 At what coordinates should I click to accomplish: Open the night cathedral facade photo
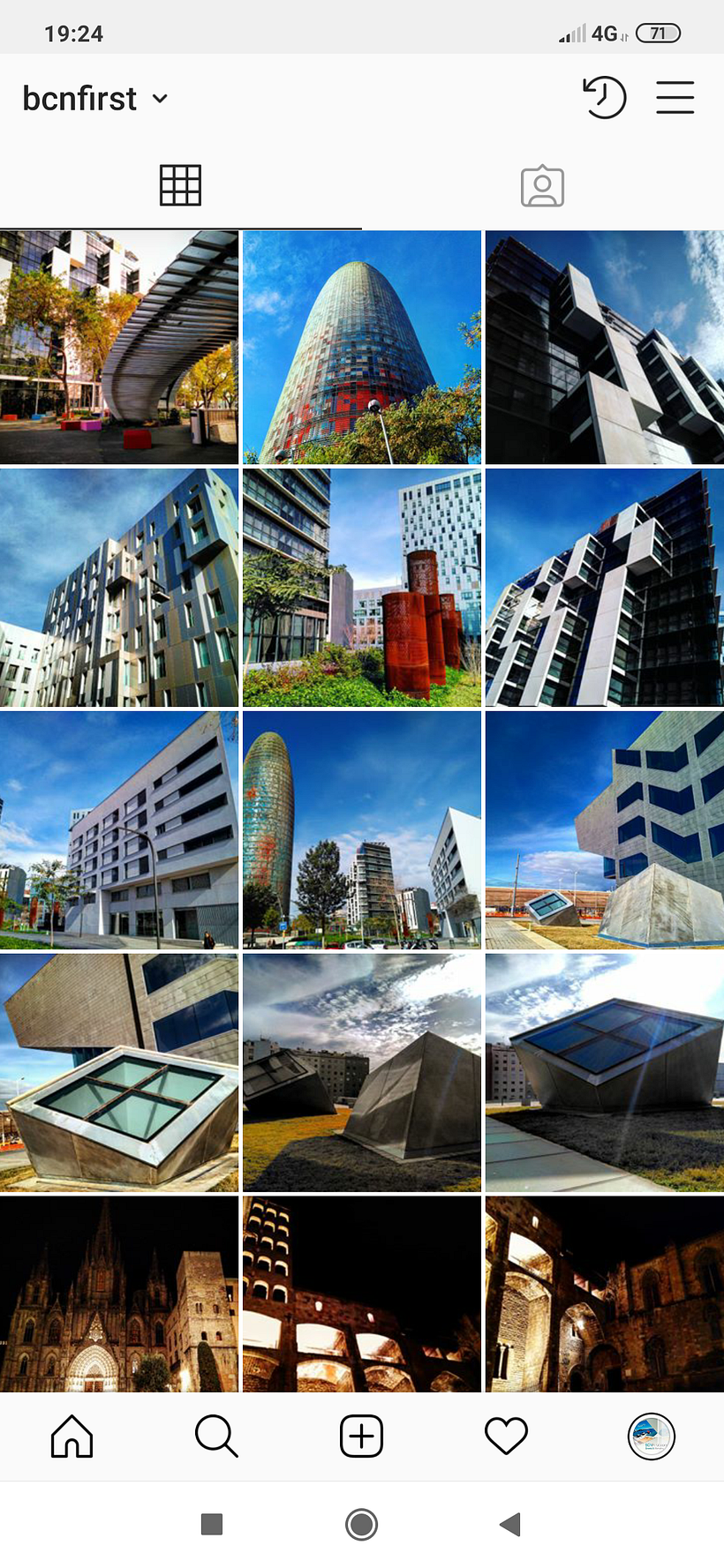pyautogui.click(x=119, y=1294)
